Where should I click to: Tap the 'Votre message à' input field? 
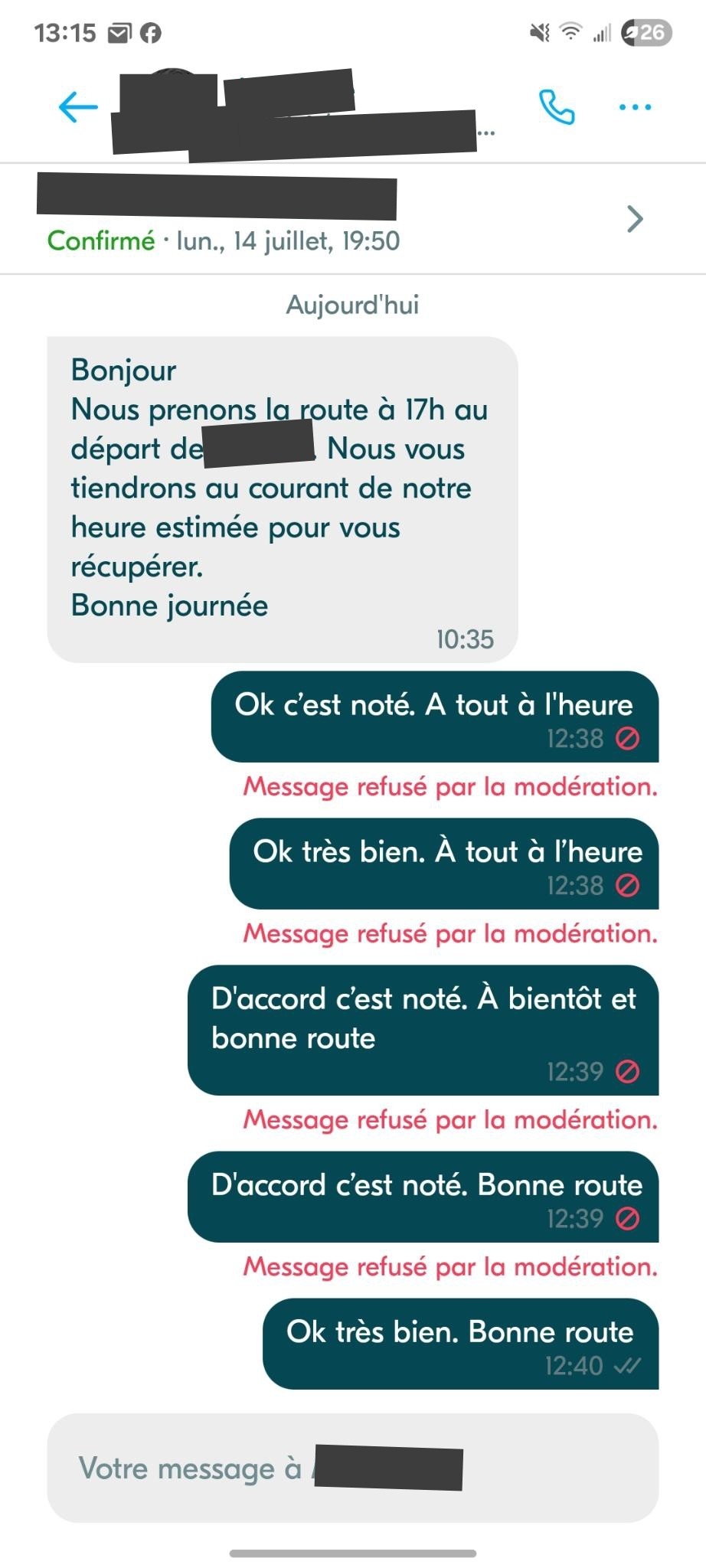coord(352,1468)
